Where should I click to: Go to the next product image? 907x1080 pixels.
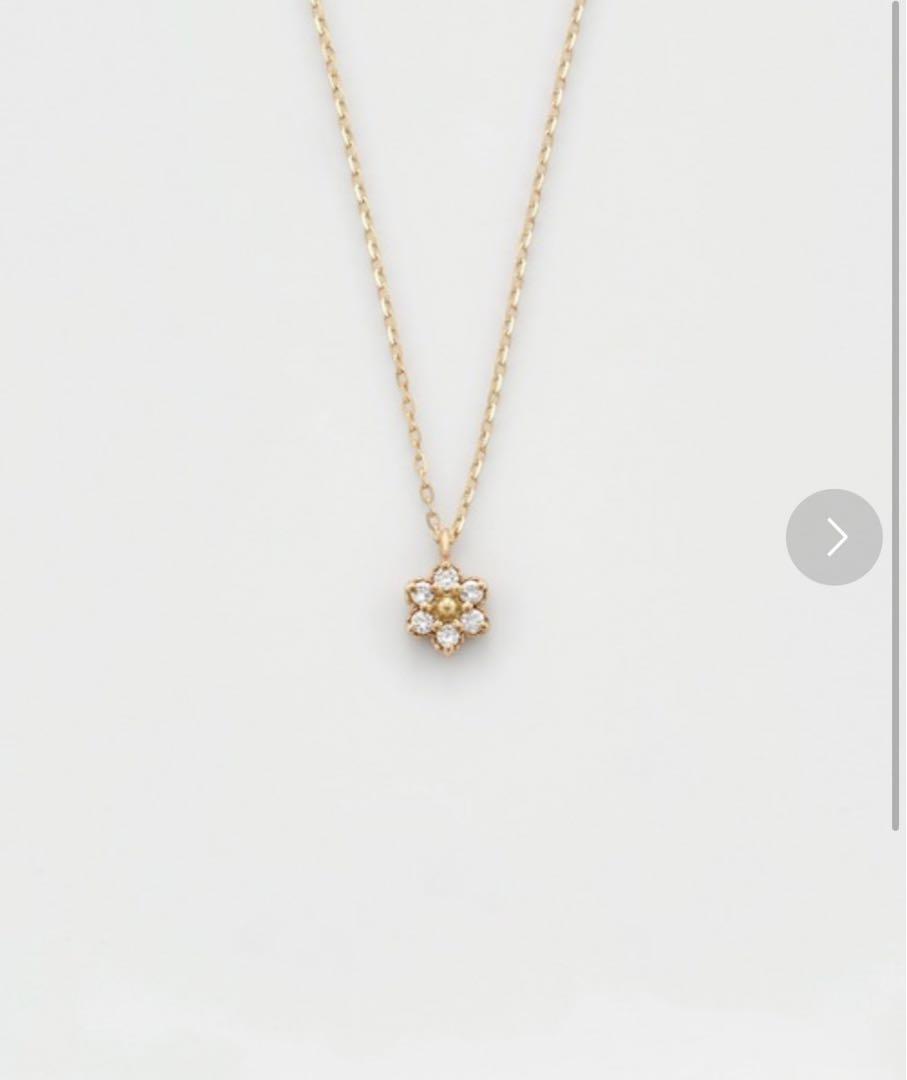[834, 537]
